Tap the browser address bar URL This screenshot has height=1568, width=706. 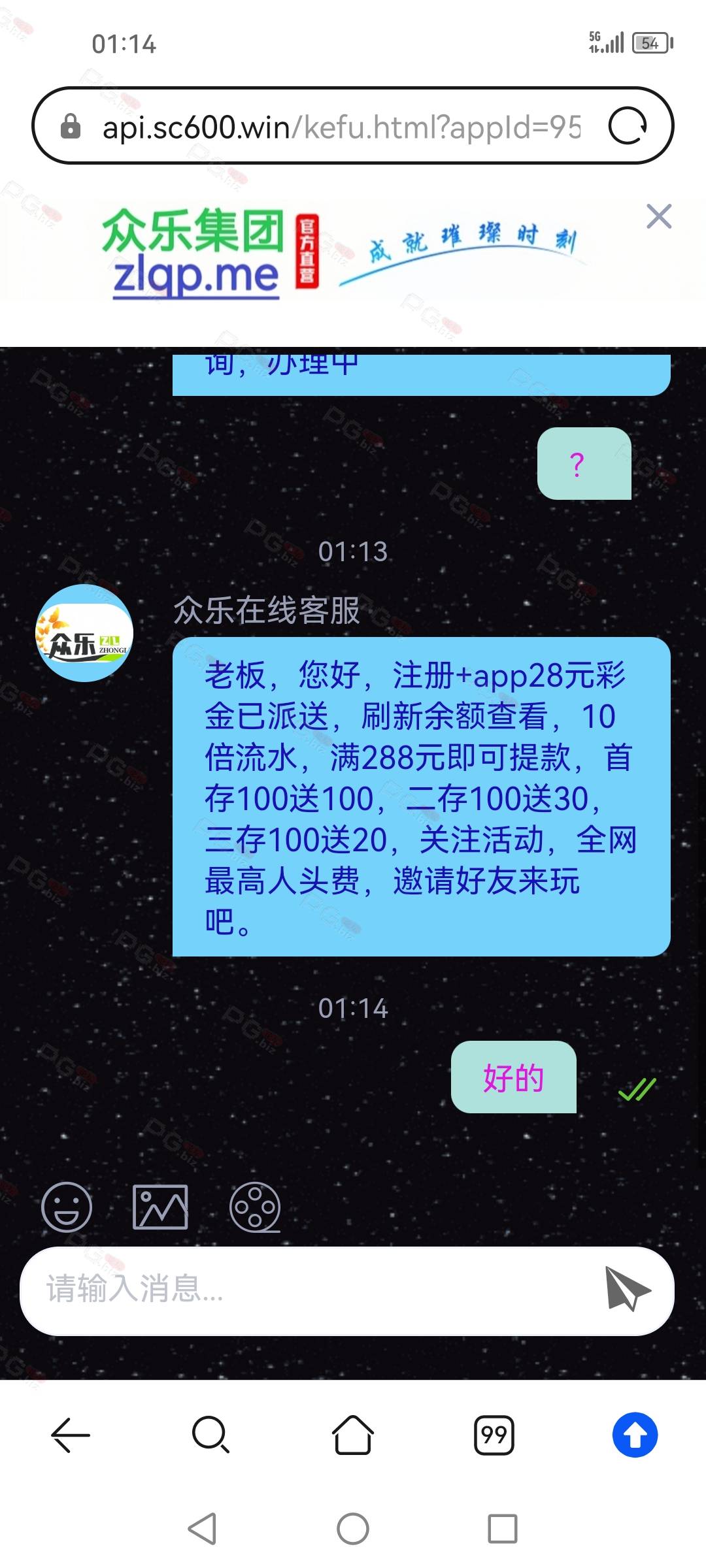341,127
